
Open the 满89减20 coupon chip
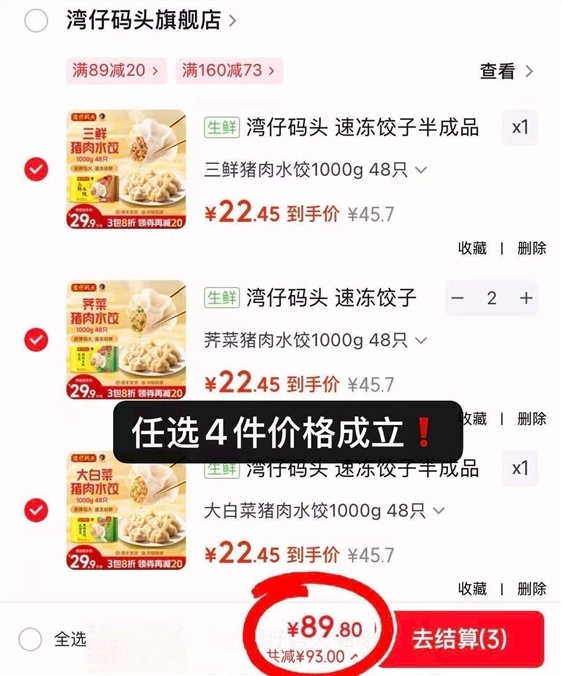(x=116, y=70)
